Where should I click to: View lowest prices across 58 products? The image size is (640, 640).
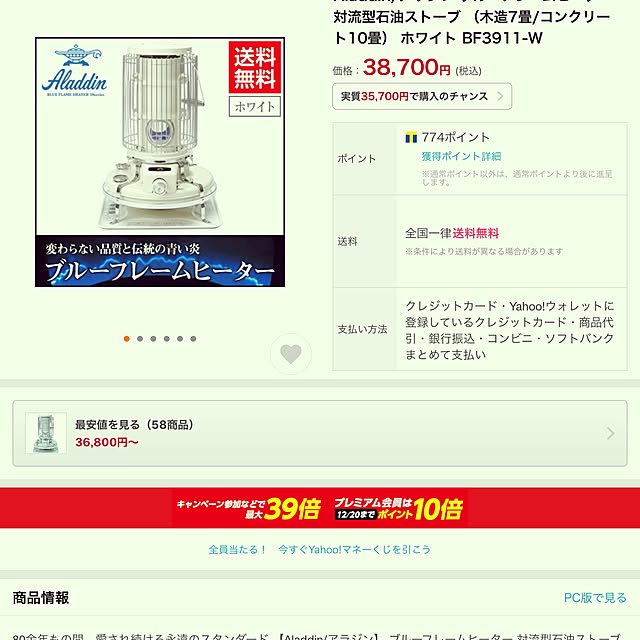320,433
